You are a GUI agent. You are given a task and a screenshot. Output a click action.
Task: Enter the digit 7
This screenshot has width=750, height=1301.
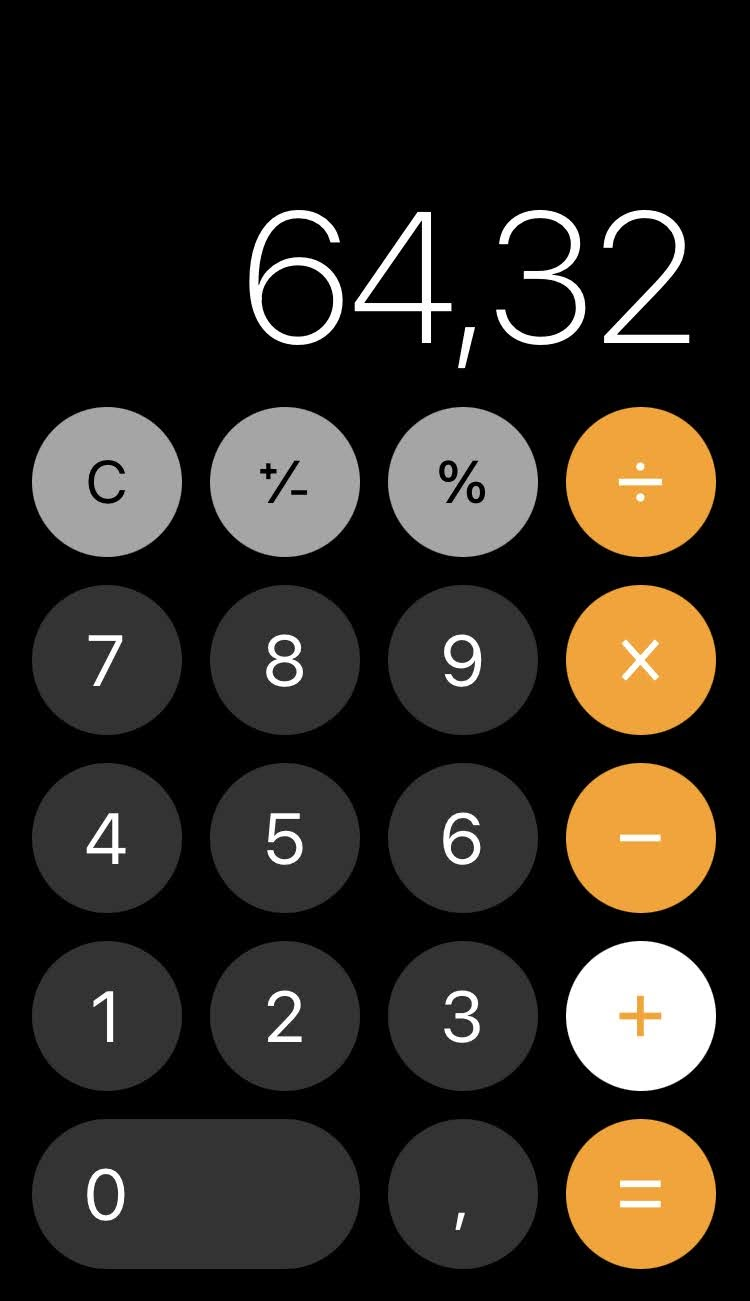click(107, 660)
